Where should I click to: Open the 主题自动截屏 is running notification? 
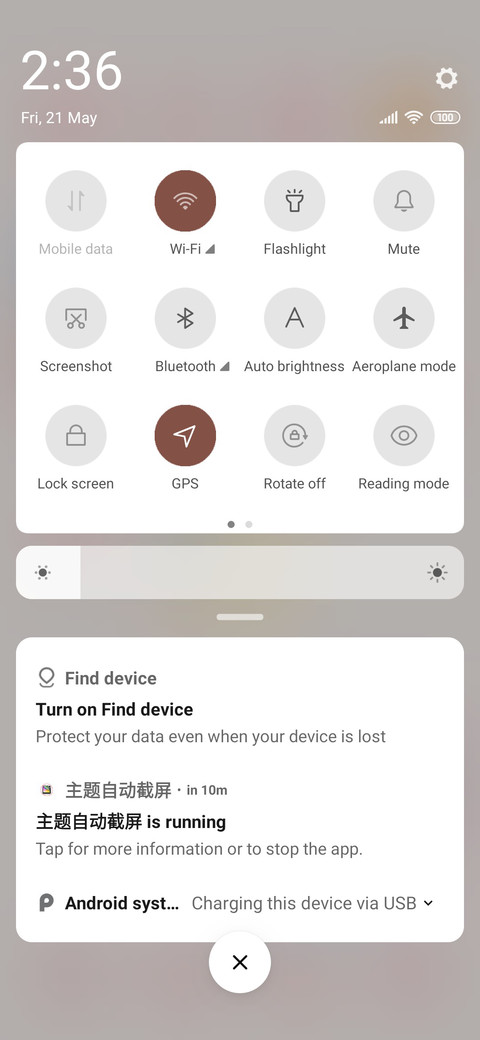pyautogui.click(x=240, y=820)
